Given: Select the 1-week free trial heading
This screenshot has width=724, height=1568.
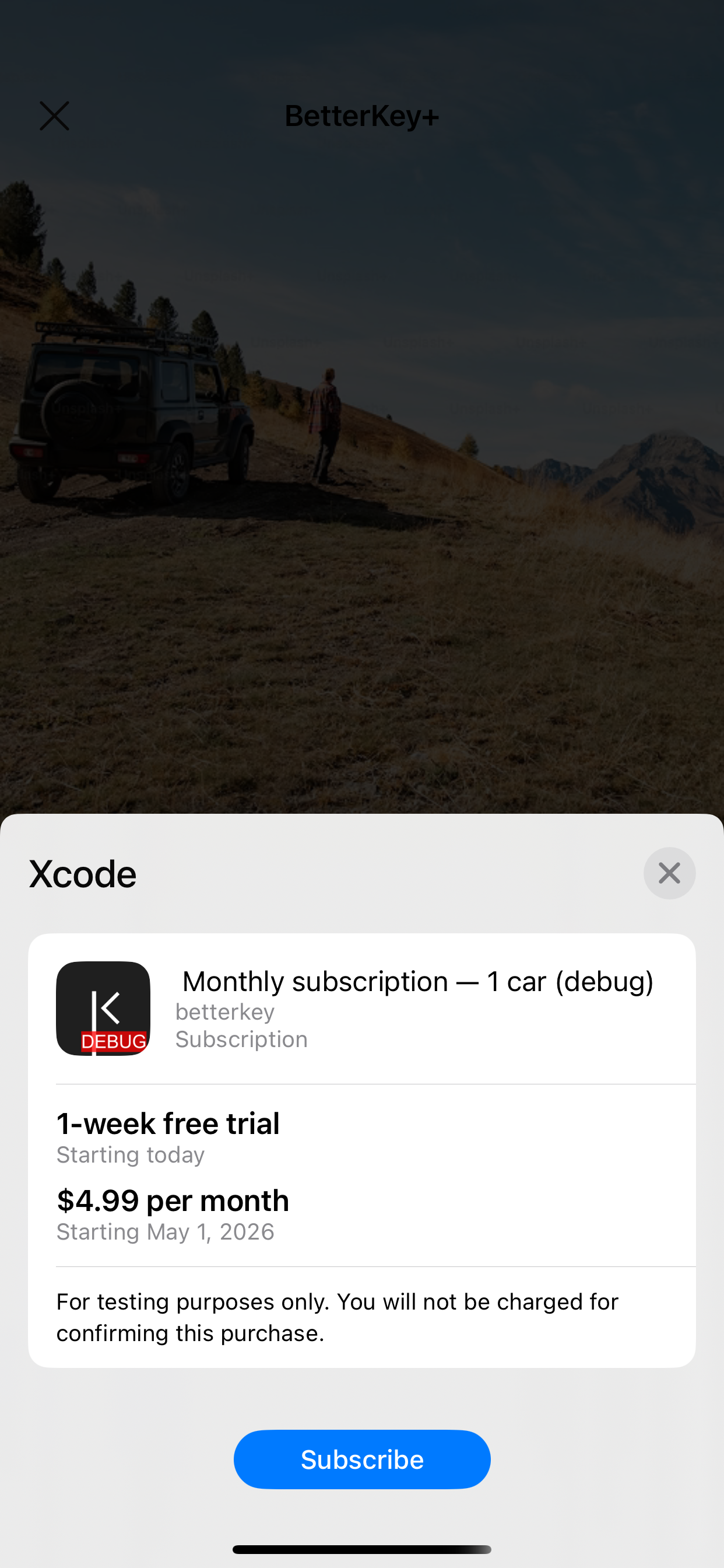Looking at the screenshot, I should click(168, 1123).
